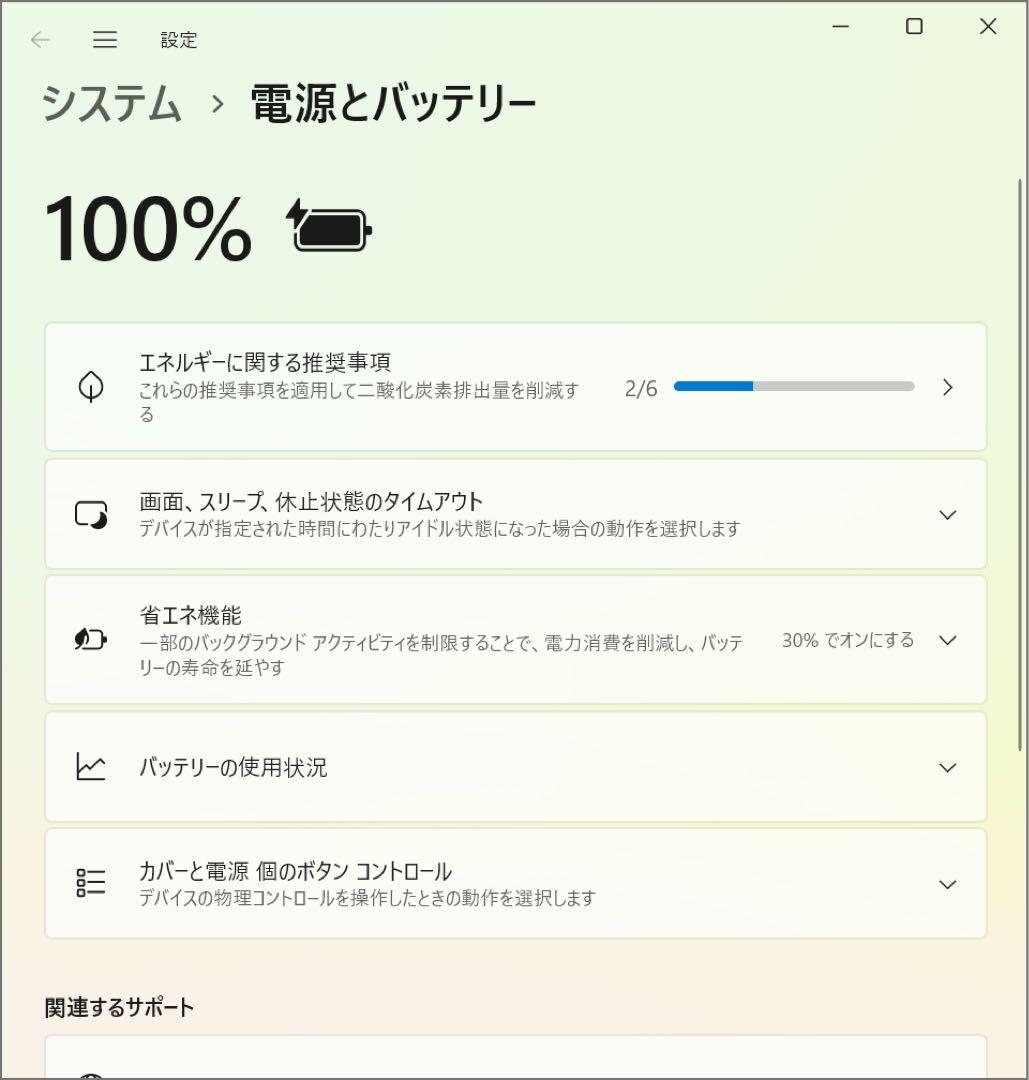Viewport: 1029px width, 1080px height.
Task: Click the 2/6 recommendations progress bar
Action: tap(793, 386)
